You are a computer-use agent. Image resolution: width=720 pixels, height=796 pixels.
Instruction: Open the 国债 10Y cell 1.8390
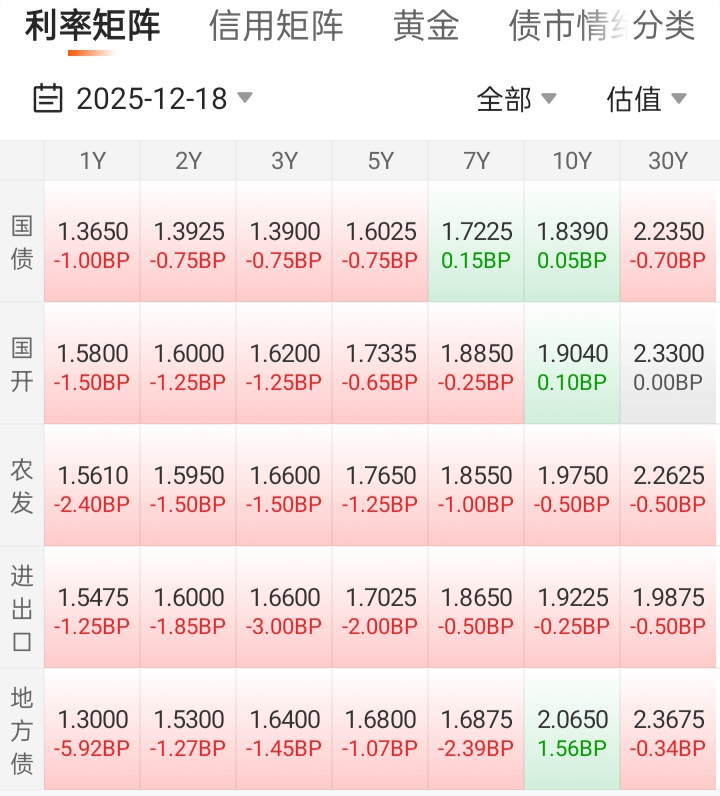point(572,243)
